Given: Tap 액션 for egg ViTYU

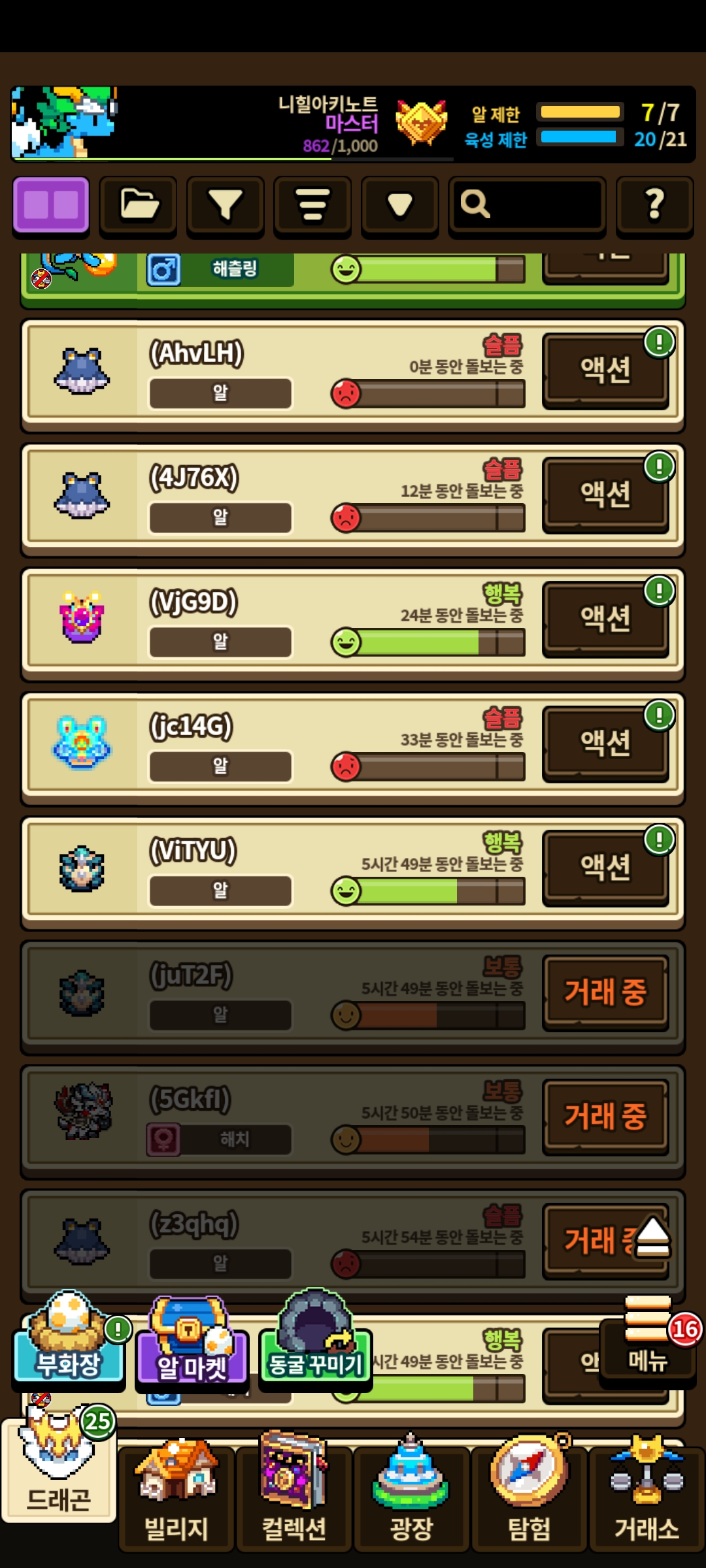Looking at the screenshot, I should click(605, 867).
